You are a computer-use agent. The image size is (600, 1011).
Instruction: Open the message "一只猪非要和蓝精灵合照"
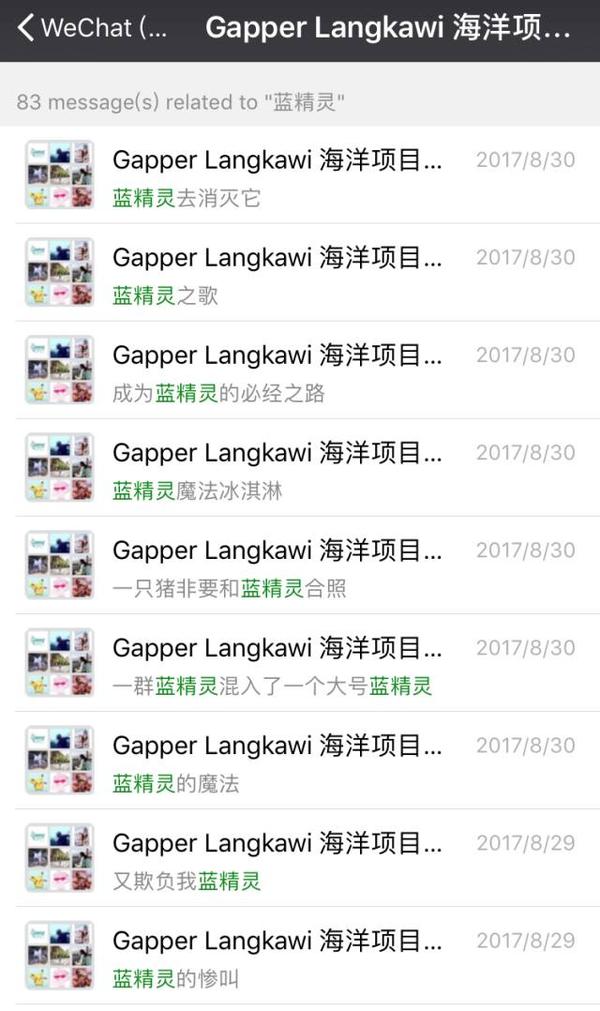pyautogui.click(x=300, y=567)
